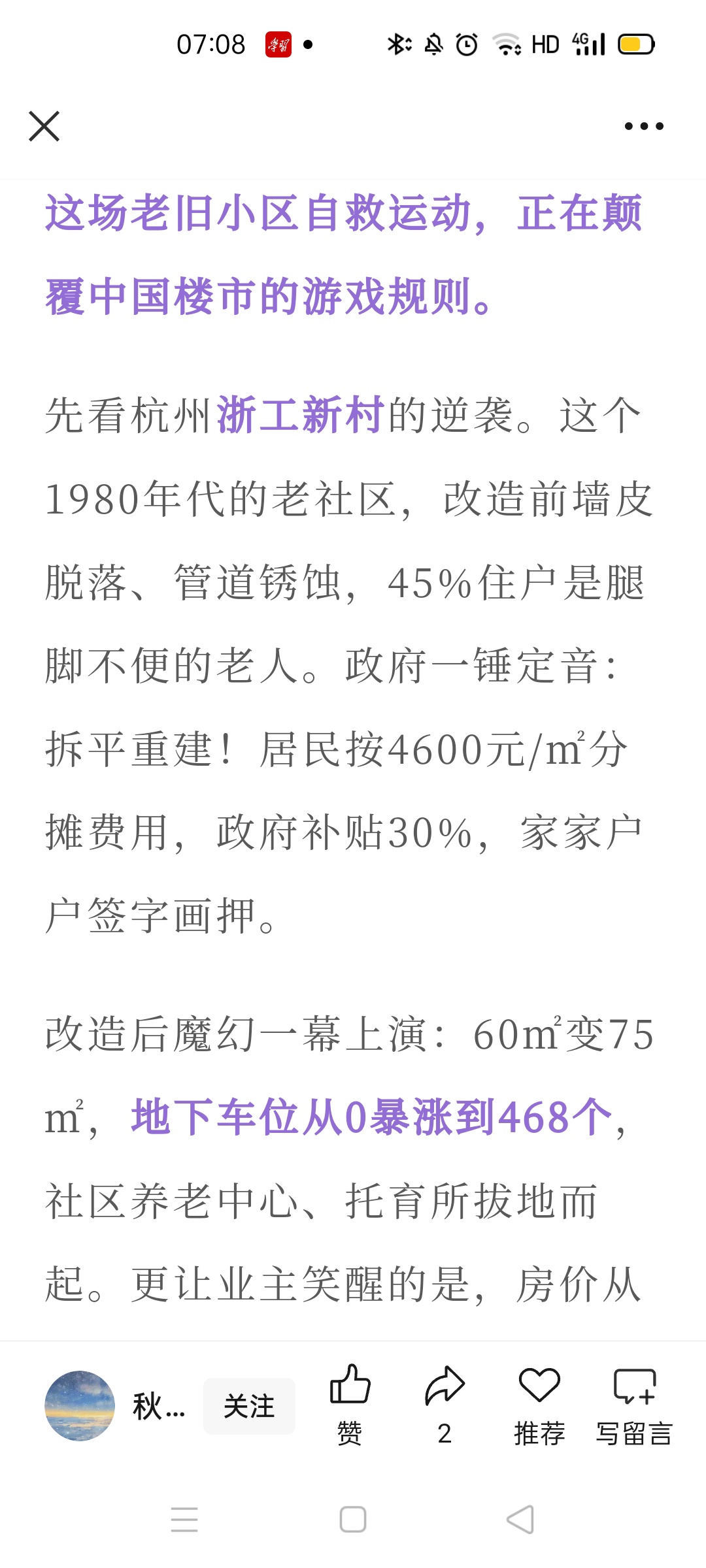Open the three-dot overflow menu
This screenshot has height=1568, width=706.
coord(644,126)
